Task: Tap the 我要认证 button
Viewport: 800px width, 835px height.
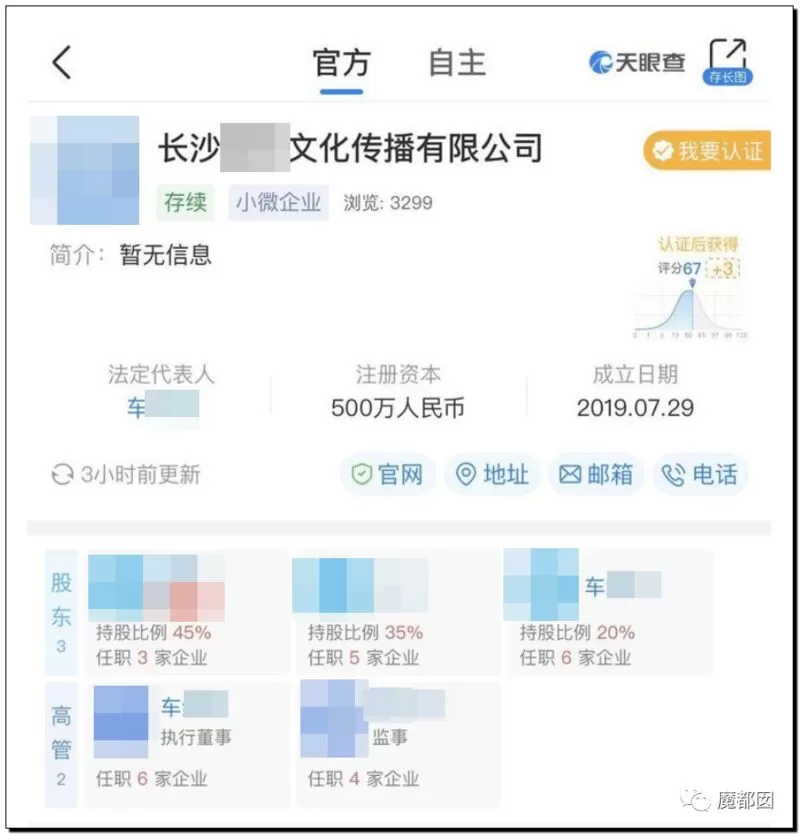Action: [x=707, y=151]
